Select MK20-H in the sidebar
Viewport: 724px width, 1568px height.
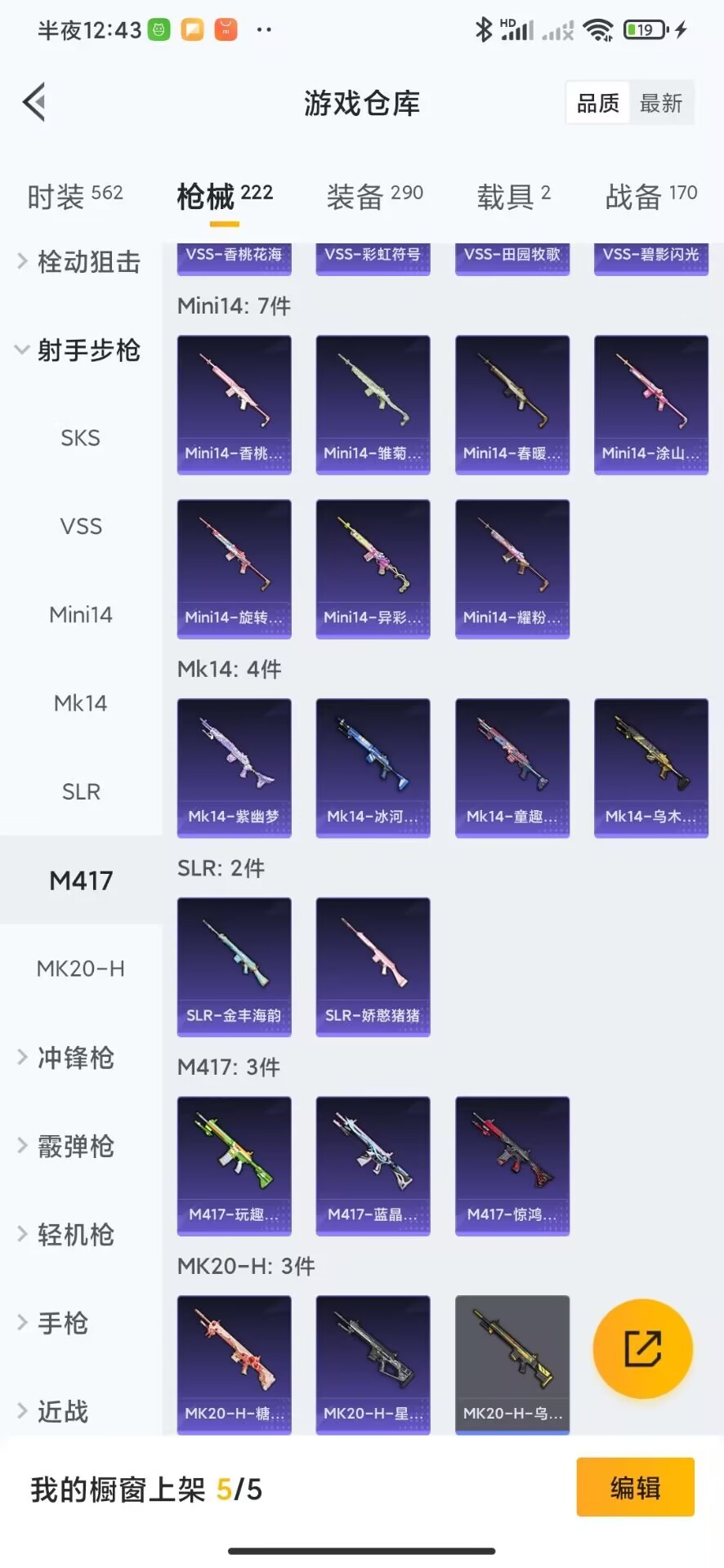click(80, 969)
